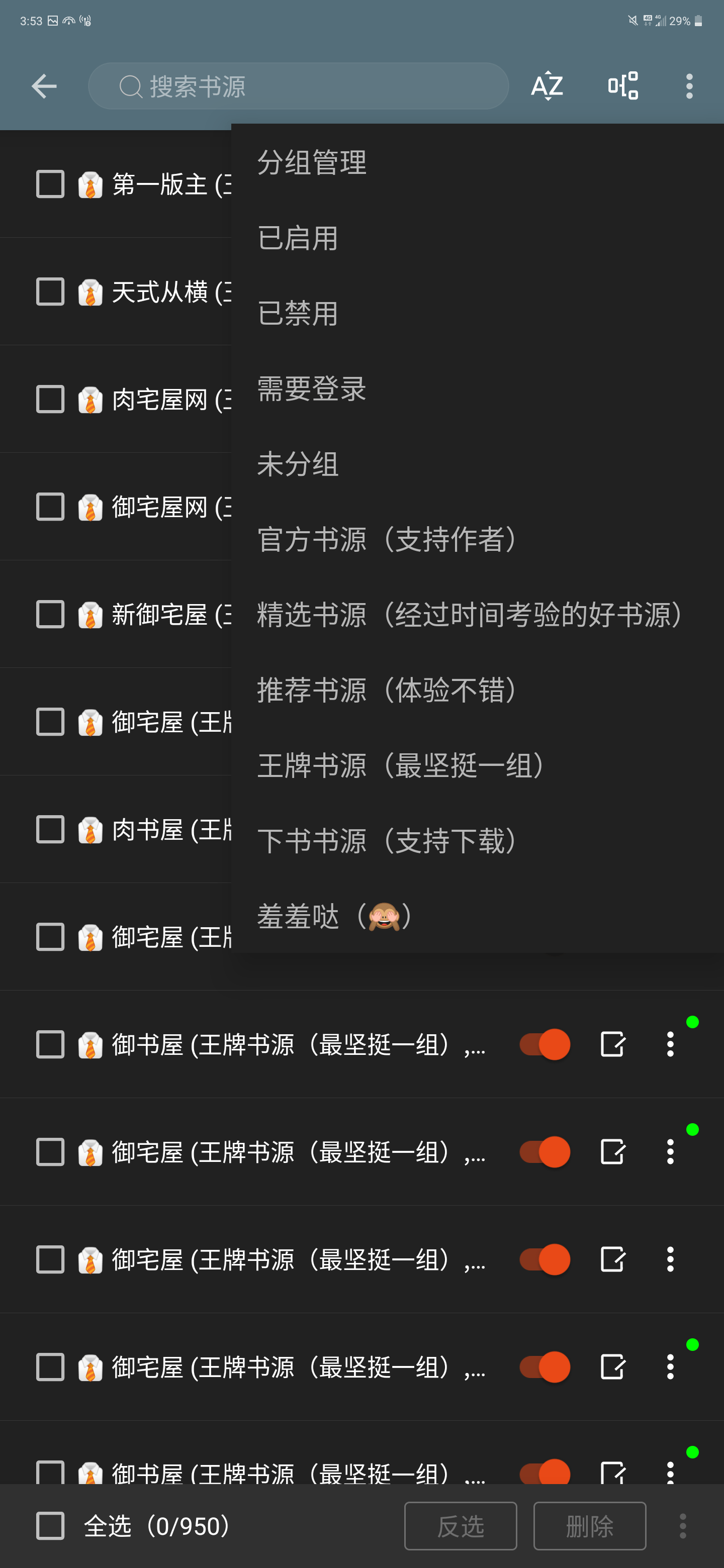This screenshot has width=724, height=1568.
Task: Check the box next to 第一版主 source
Action: pos(51,184)
